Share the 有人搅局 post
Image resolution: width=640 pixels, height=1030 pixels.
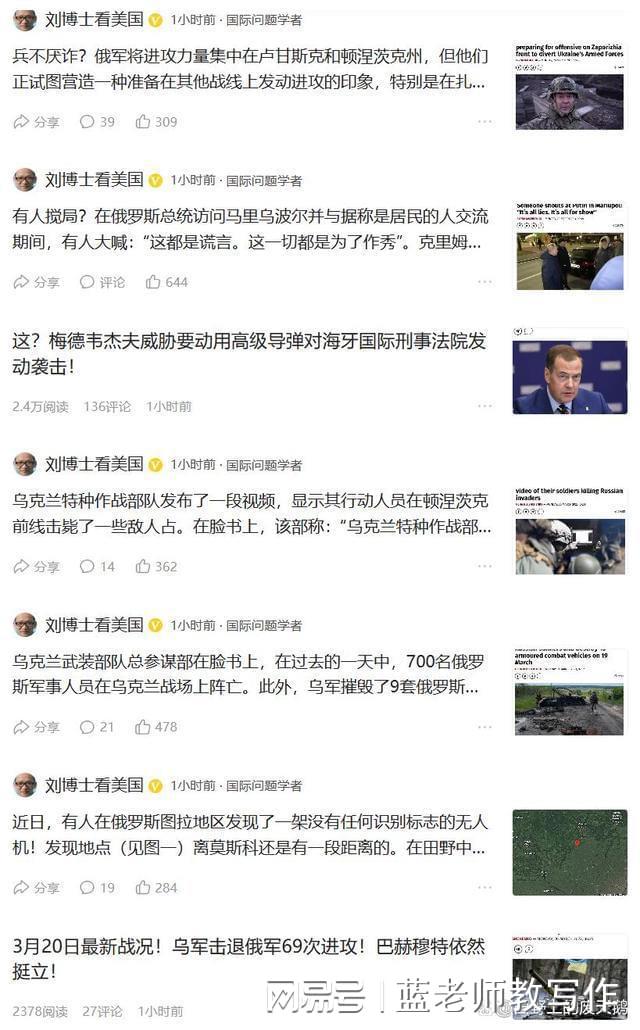(x=36, y=282)
